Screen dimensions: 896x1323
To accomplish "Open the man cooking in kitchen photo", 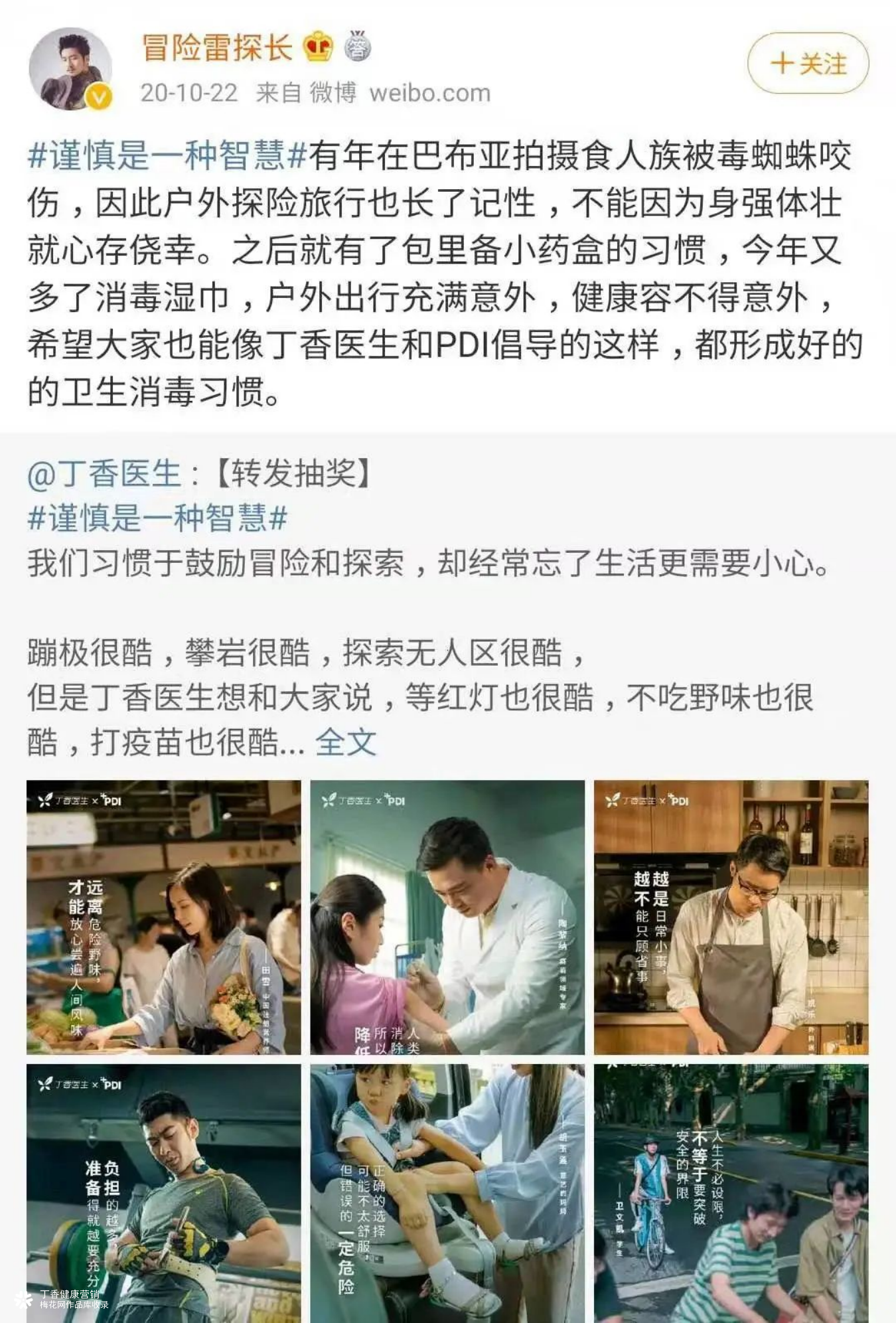I will 731,917.
